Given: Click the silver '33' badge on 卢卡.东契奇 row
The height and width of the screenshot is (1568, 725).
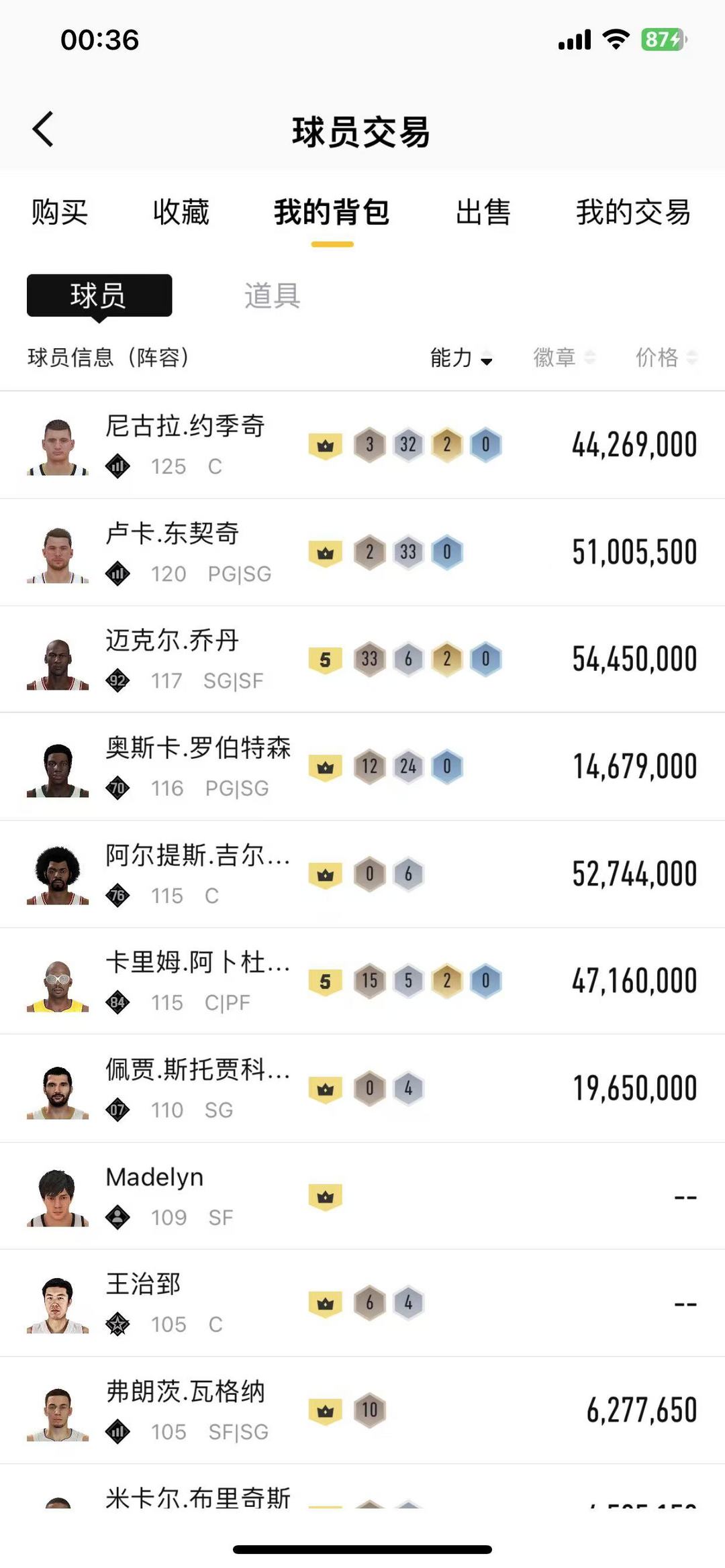Looking at the screenshot, I should pos(407,552).
